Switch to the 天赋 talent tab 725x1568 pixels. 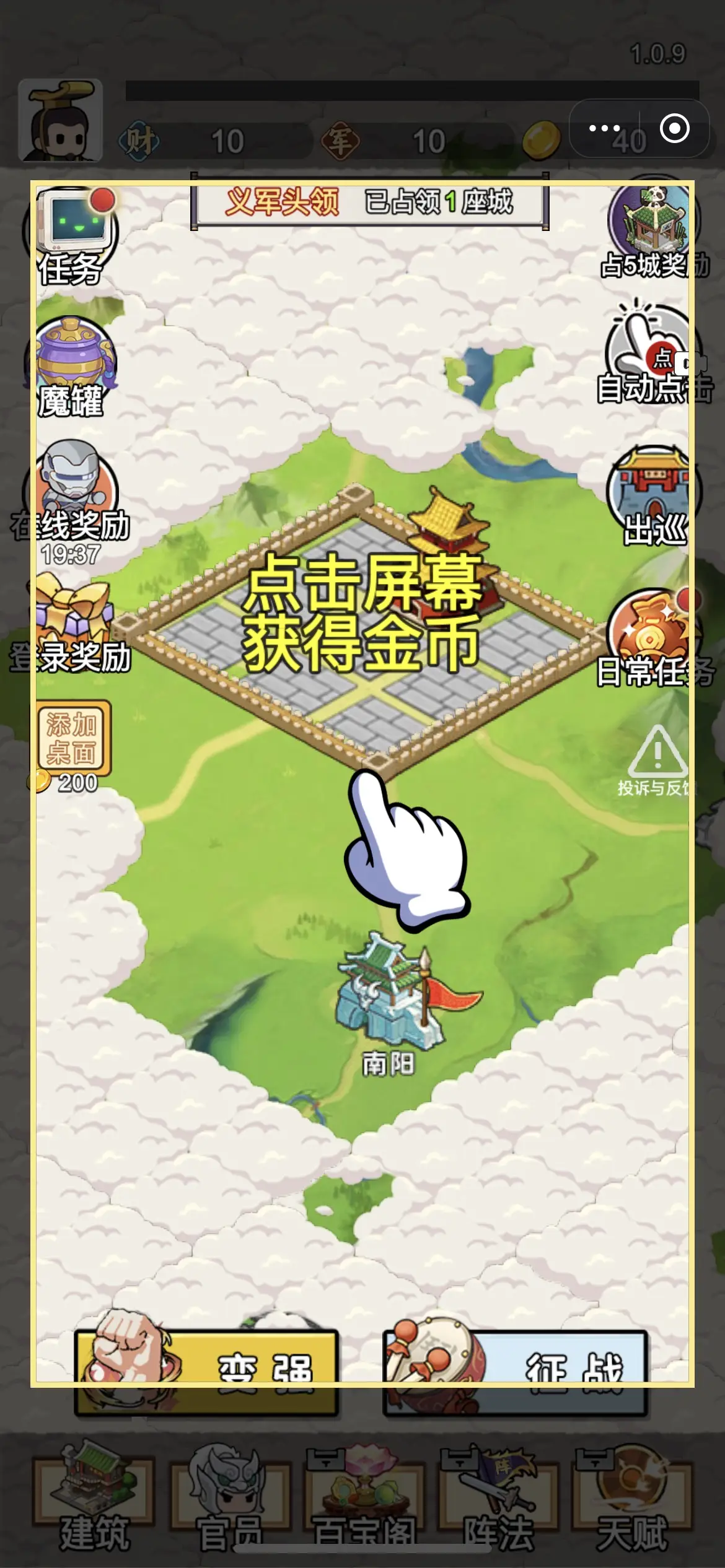point(632,1499)
